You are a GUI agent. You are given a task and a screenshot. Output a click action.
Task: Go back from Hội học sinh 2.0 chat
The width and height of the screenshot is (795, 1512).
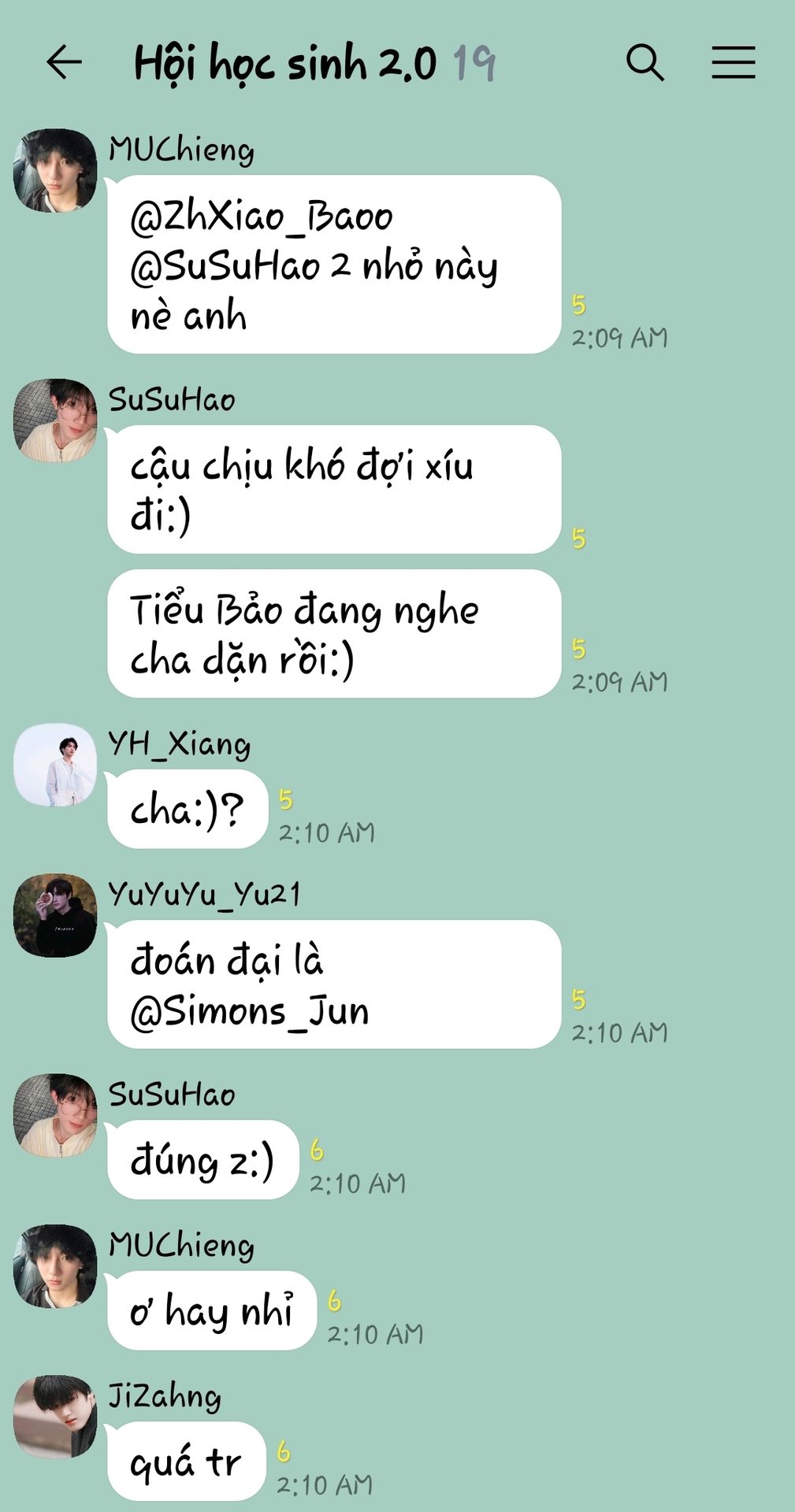click(64, 62)
